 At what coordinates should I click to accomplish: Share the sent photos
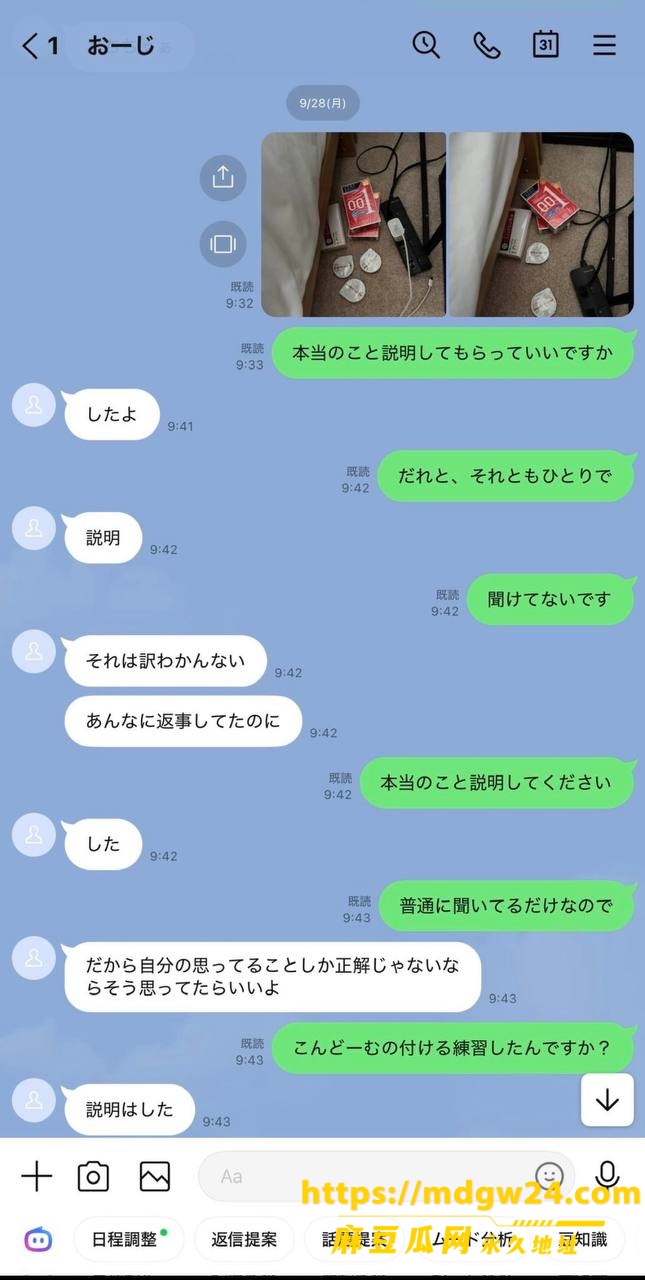tap(222, 177)
